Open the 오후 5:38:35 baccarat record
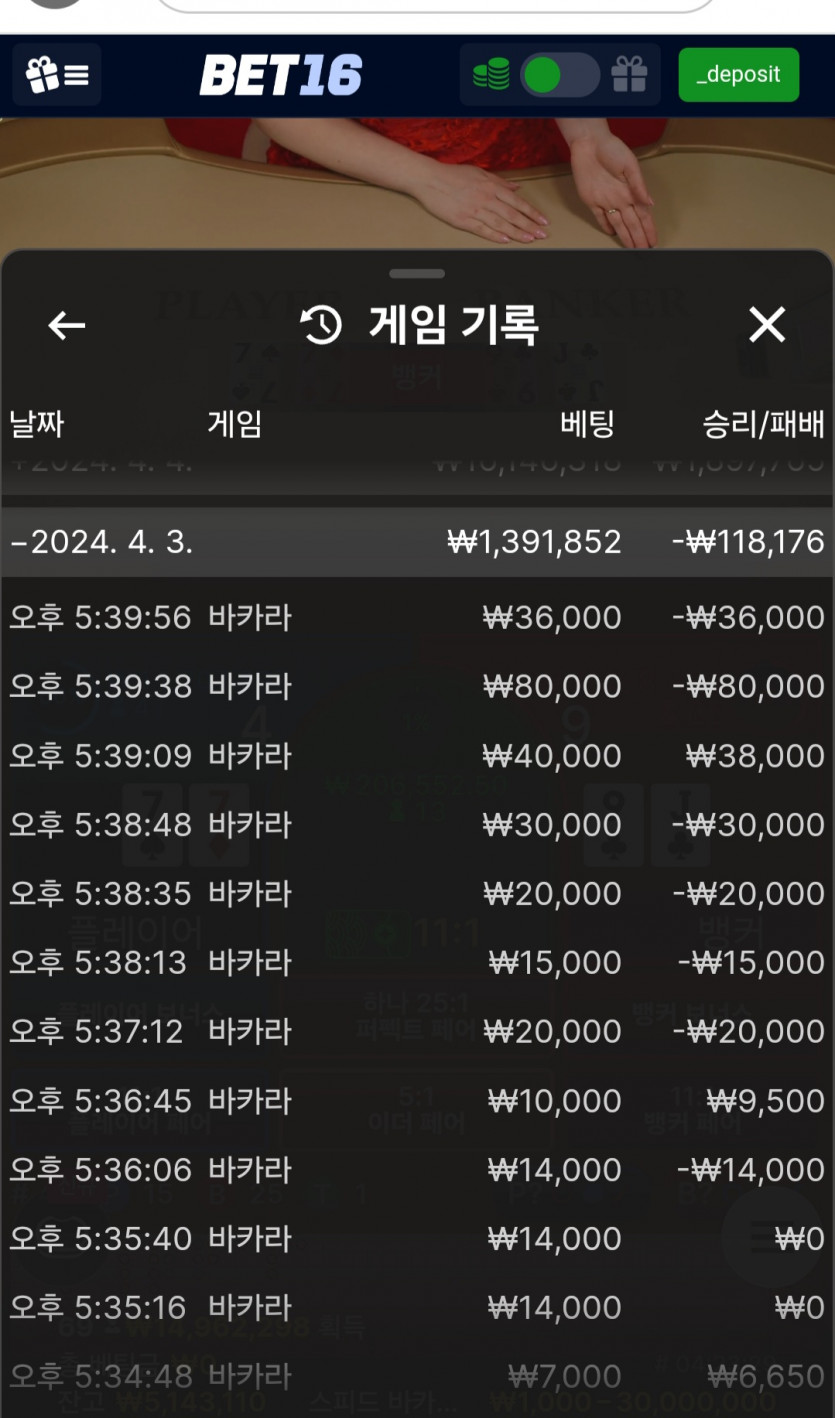Viewport: 835px width, 1418px height. pyautogui.click(x=417, y=894)
